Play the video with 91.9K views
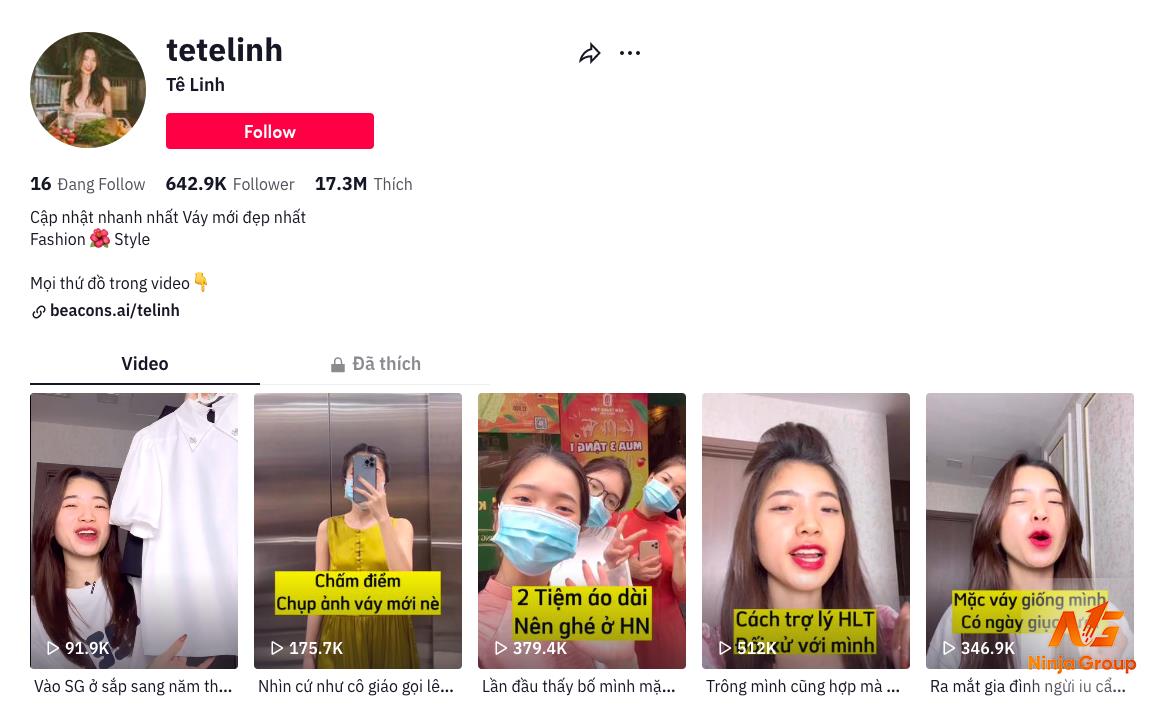Viewport: 1151px width, 708px height. [x=134, y=530]
